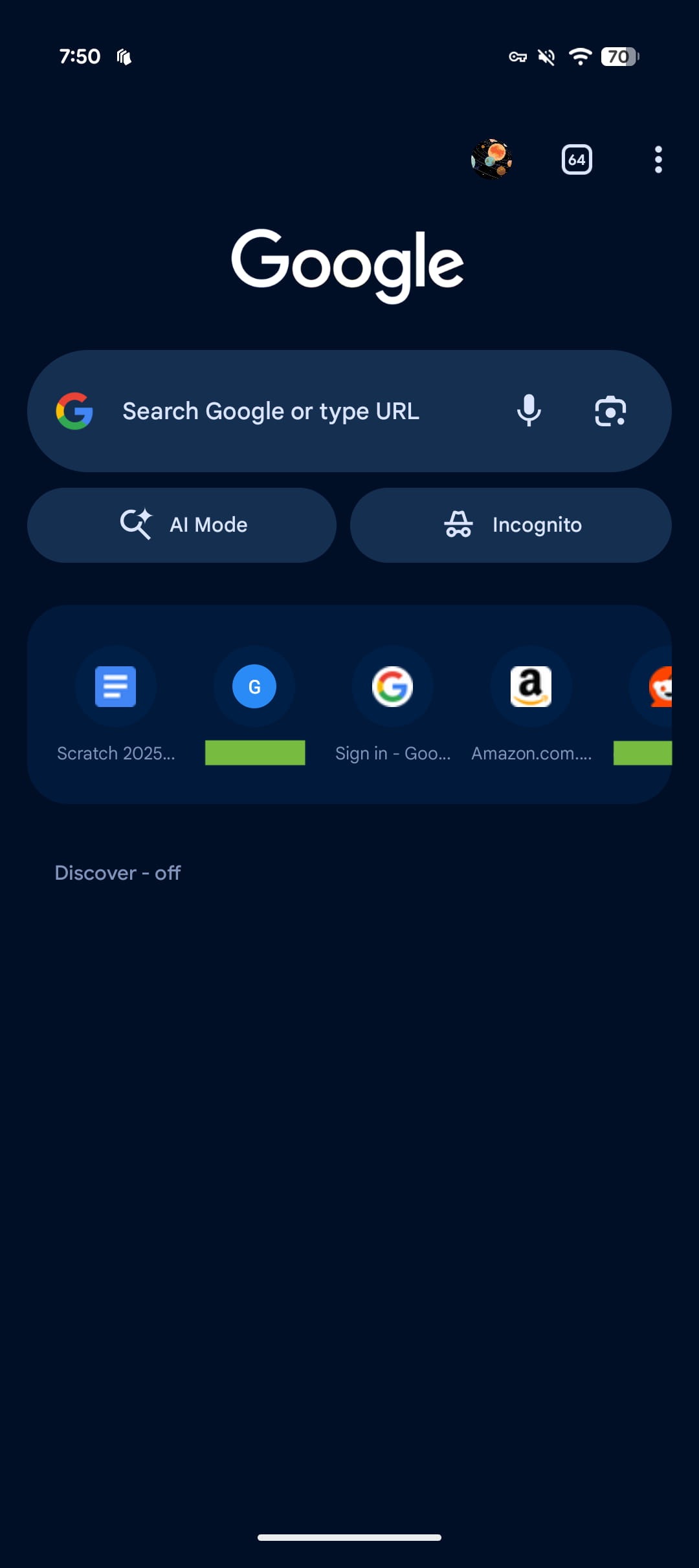Viewport: 699px width, 1568px height.
Task: Tap the large Google logo
Action: click(x=349, y=262)
